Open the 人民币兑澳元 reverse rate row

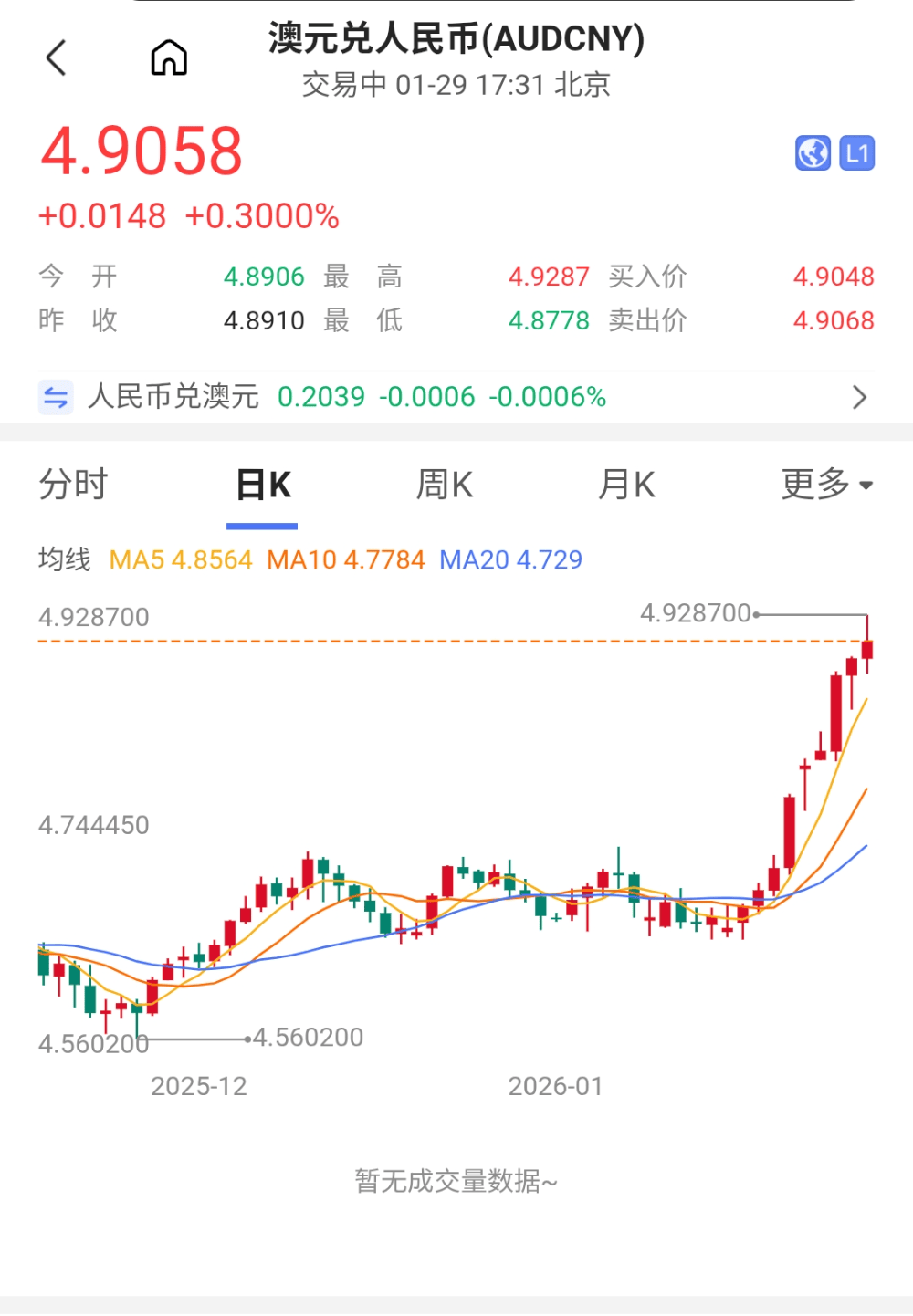click(x=455, y=397)
